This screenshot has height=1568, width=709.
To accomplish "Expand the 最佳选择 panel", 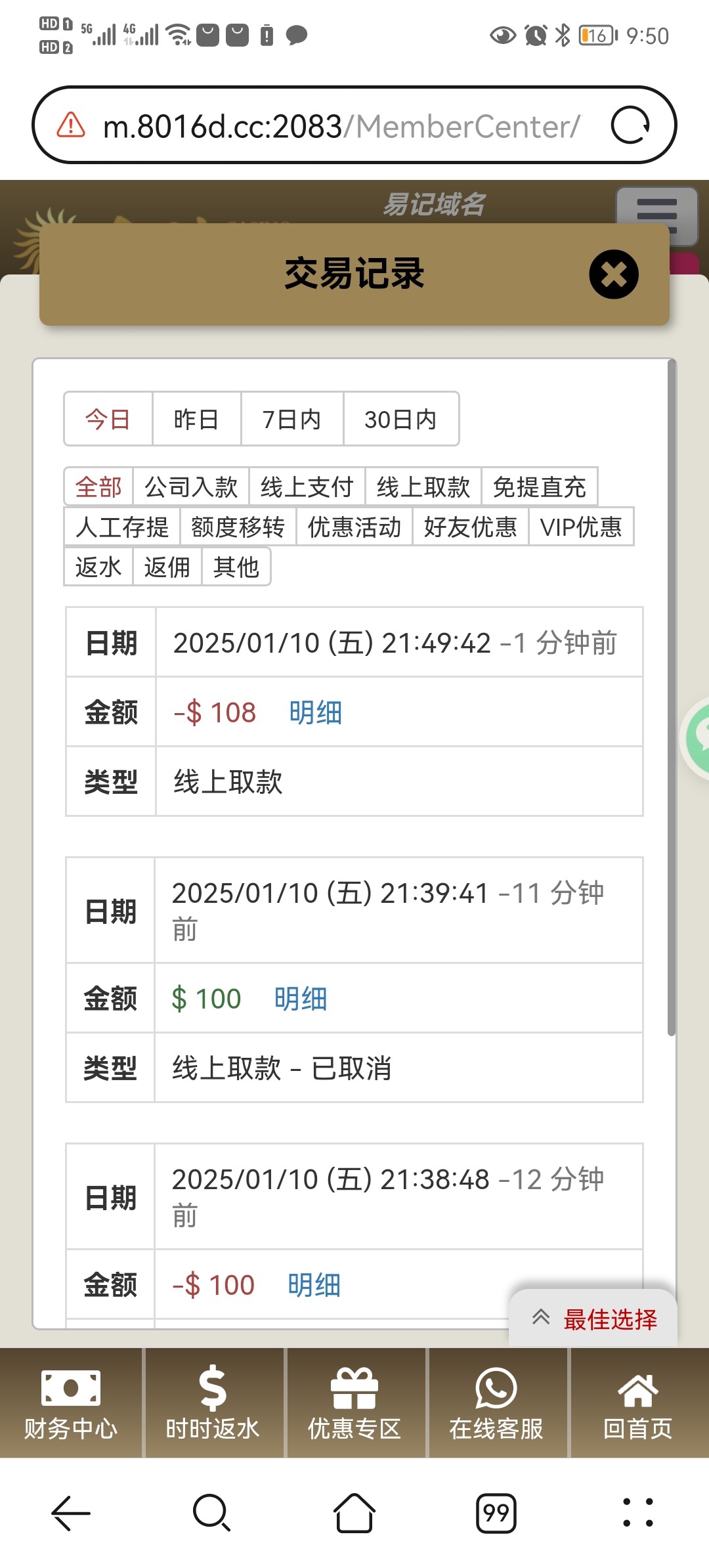I will (593, 1318).
